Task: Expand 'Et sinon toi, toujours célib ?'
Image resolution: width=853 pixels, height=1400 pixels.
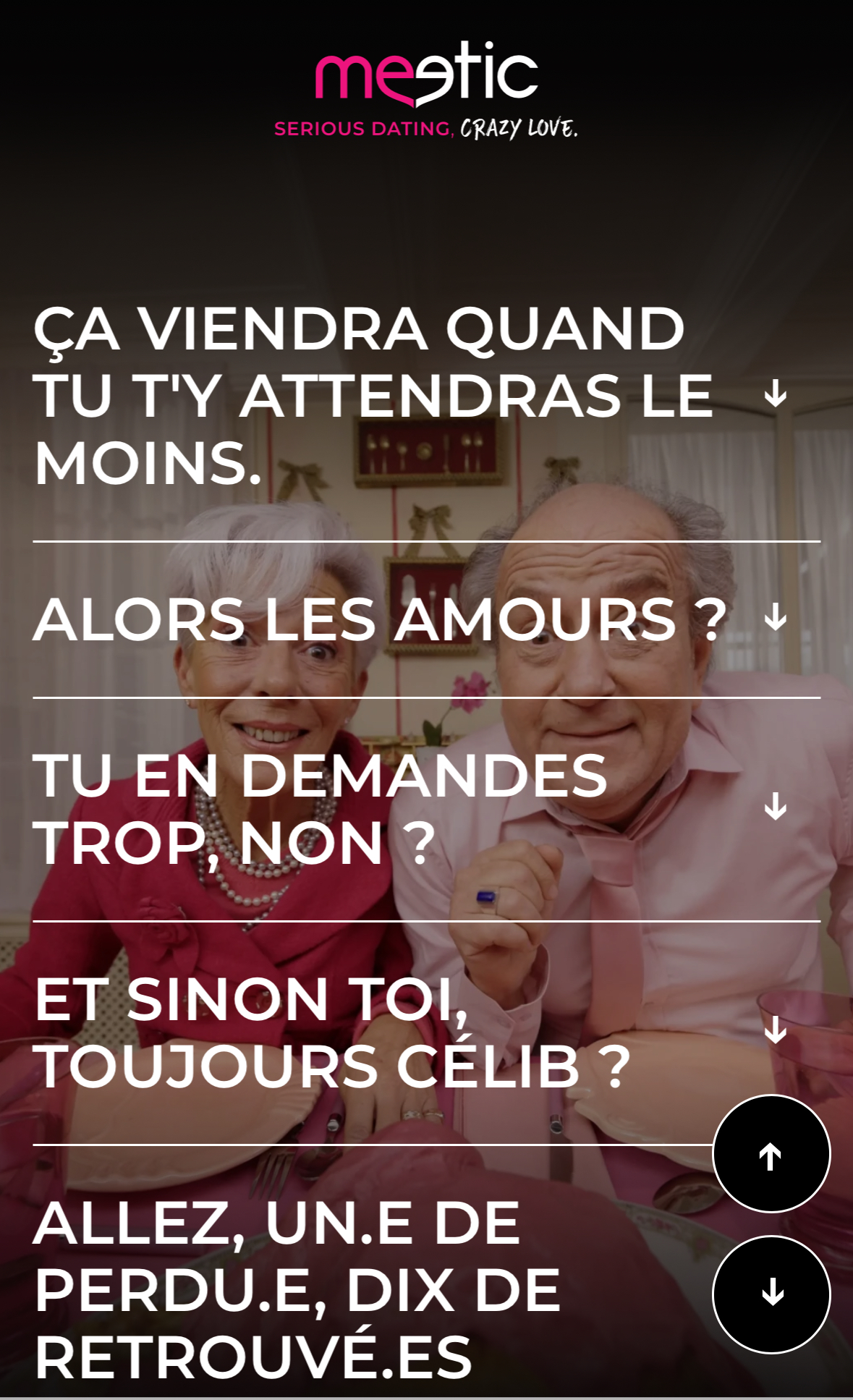Action: point(776,1030)
